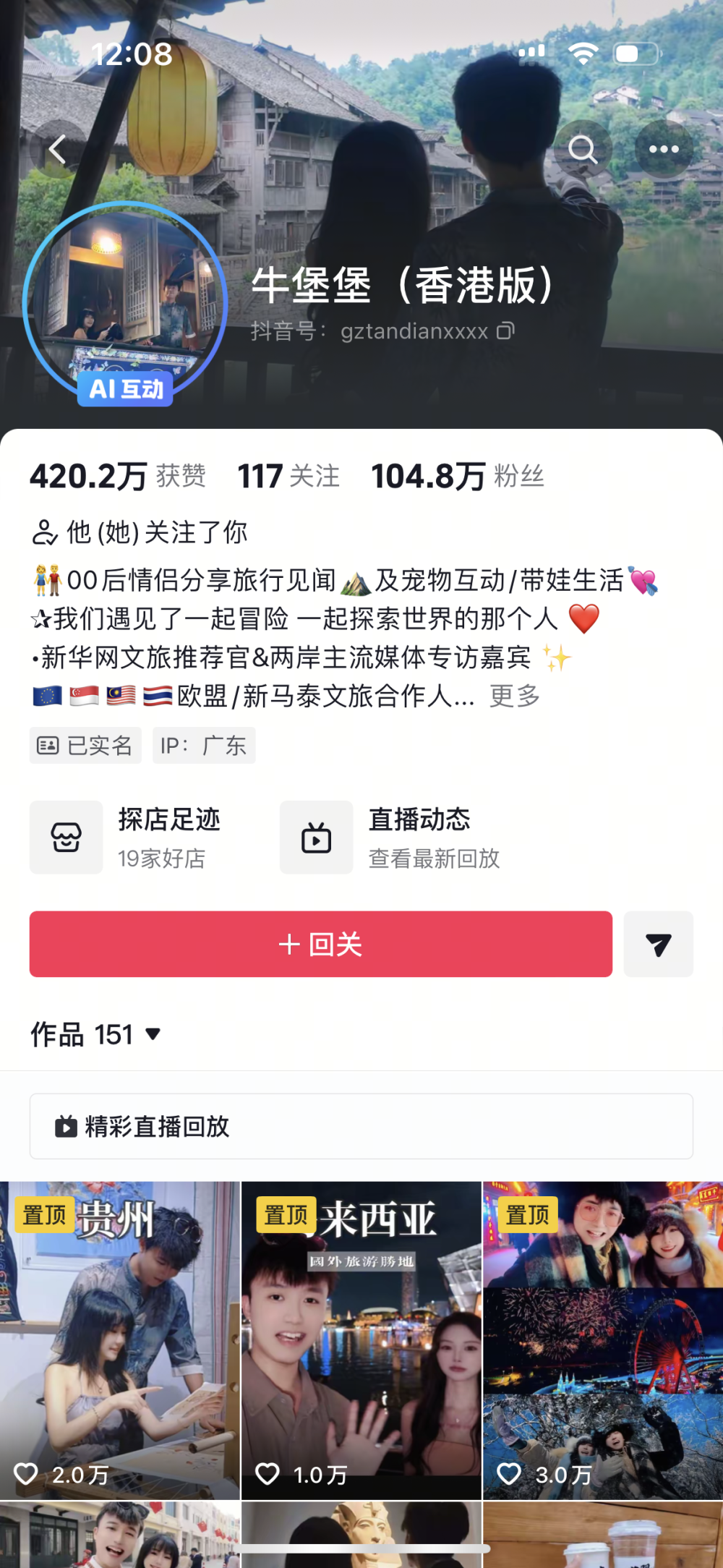View 他(她)关注了你 follow status
723x1568 pixels.
[142, 533]
